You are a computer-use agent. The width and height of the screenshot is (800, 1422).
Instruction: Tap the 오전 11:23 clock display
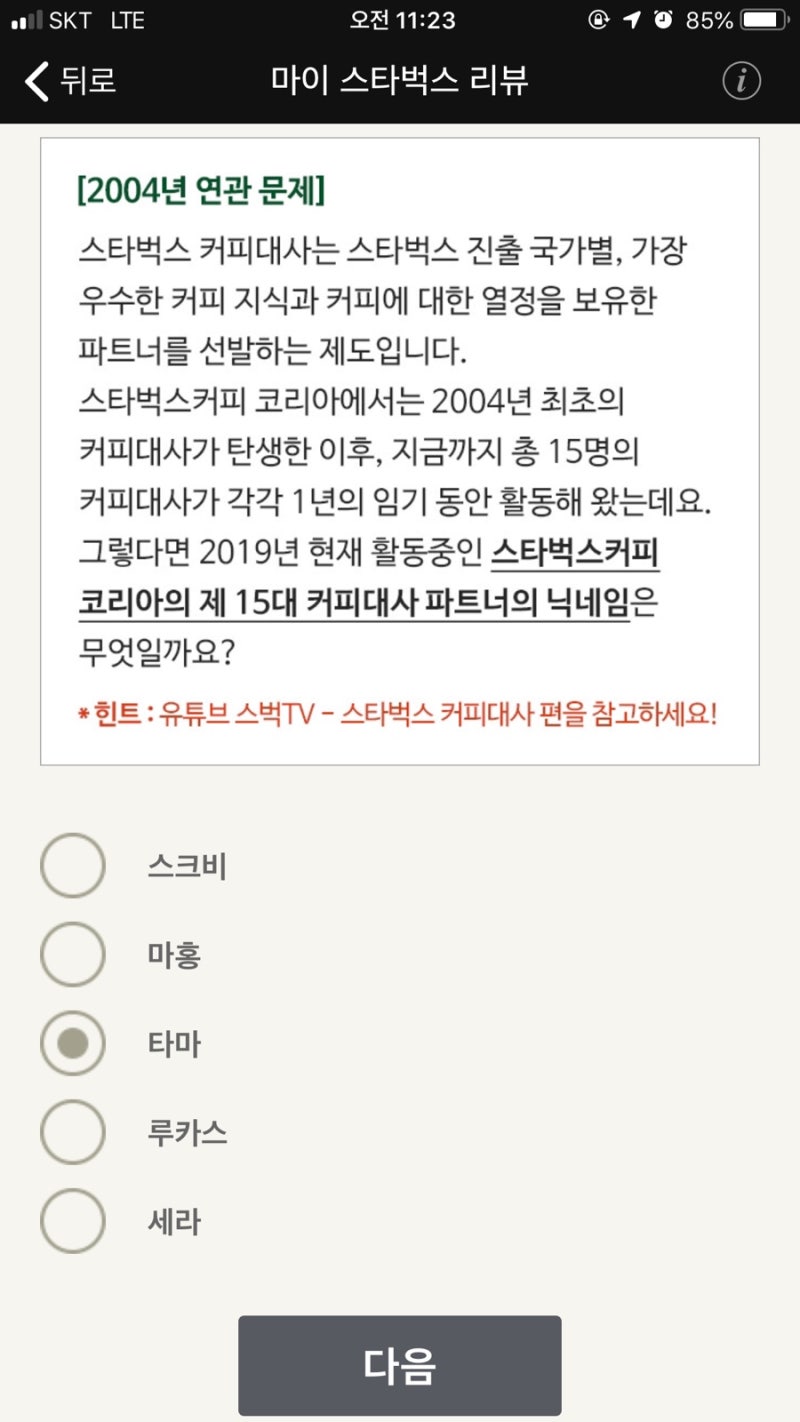[x=400, y=20]
